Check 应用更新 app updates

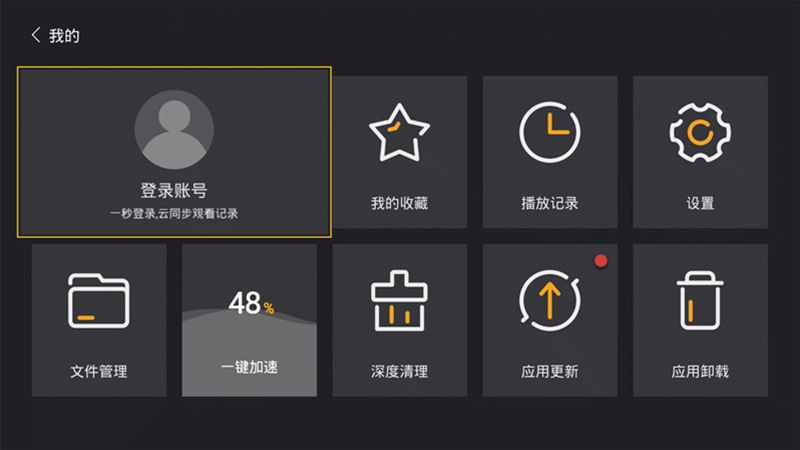pyautogui.click(x=549, y=320)
